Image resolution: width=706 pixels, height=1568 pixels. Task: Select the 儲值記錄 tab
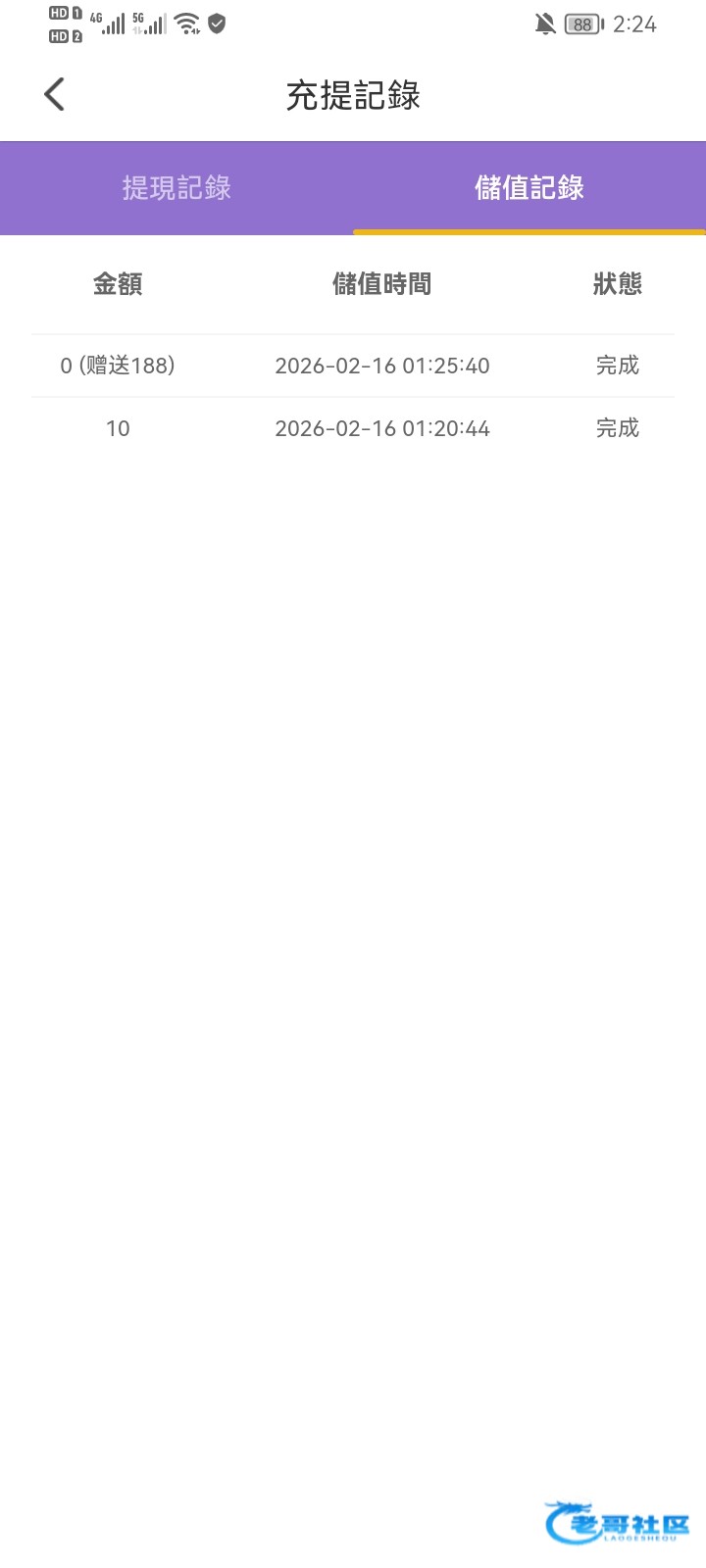coord(529,187)
